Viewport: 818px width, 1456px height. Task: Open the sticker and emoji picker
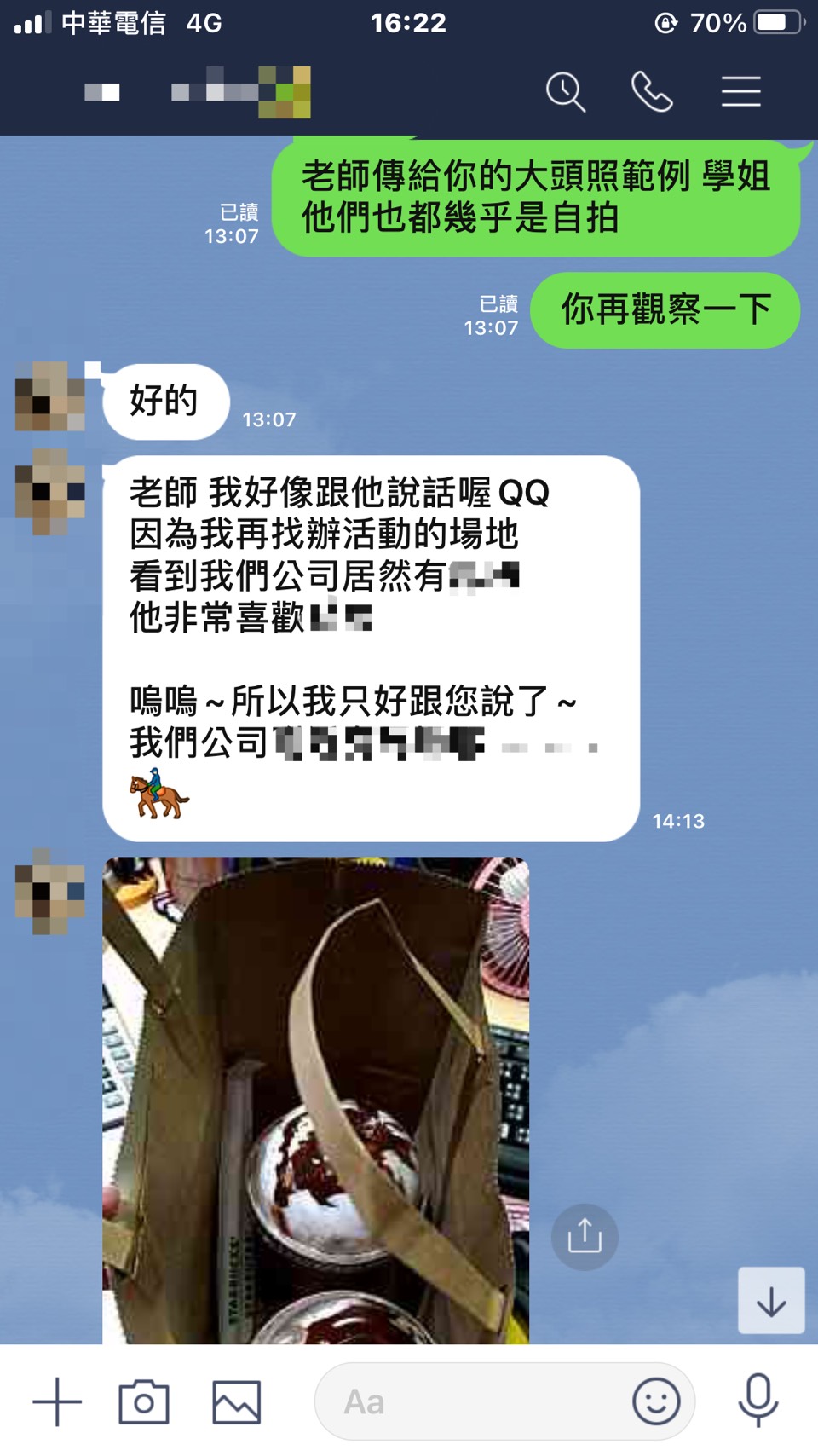click(x=656, y=1401)
